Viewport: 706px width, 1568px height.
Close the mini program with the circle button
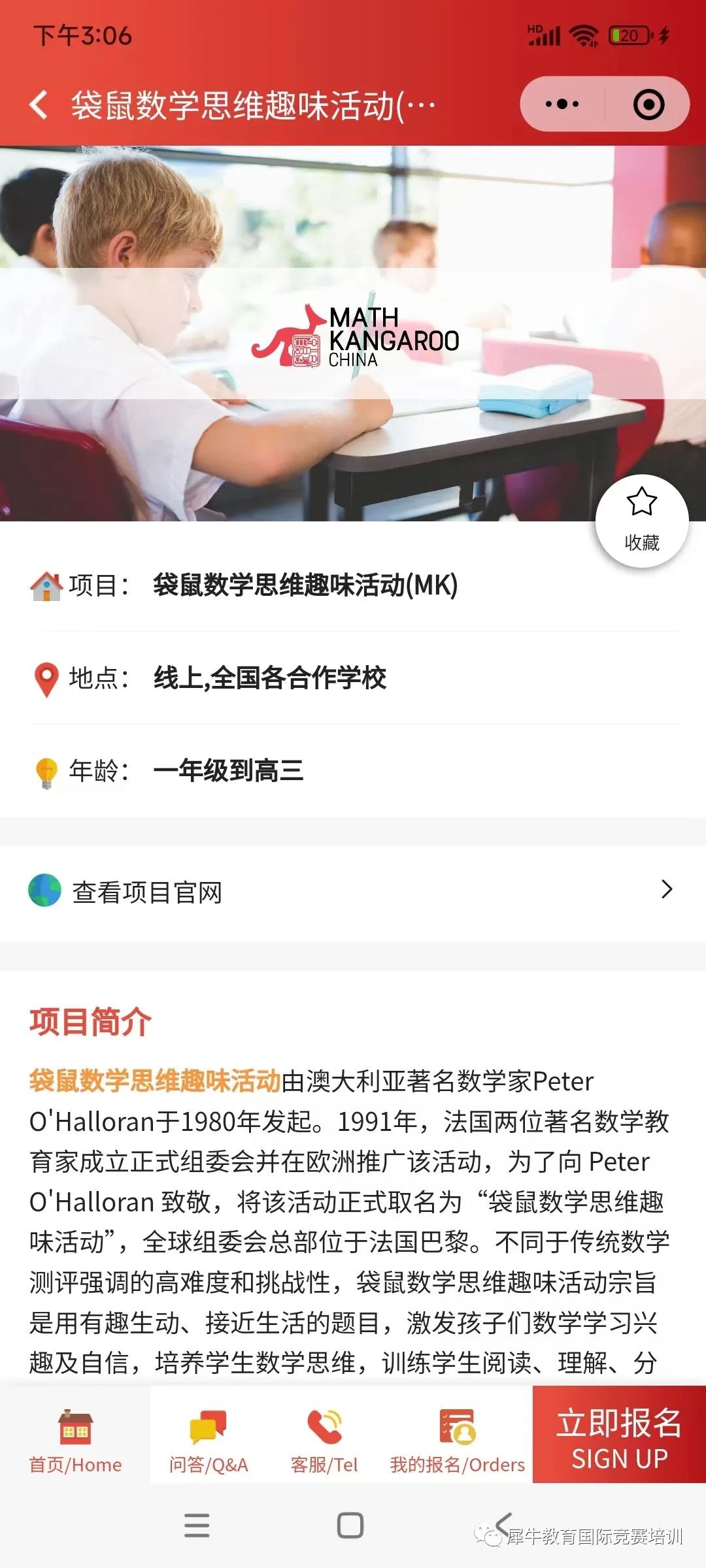click(648, 105)
